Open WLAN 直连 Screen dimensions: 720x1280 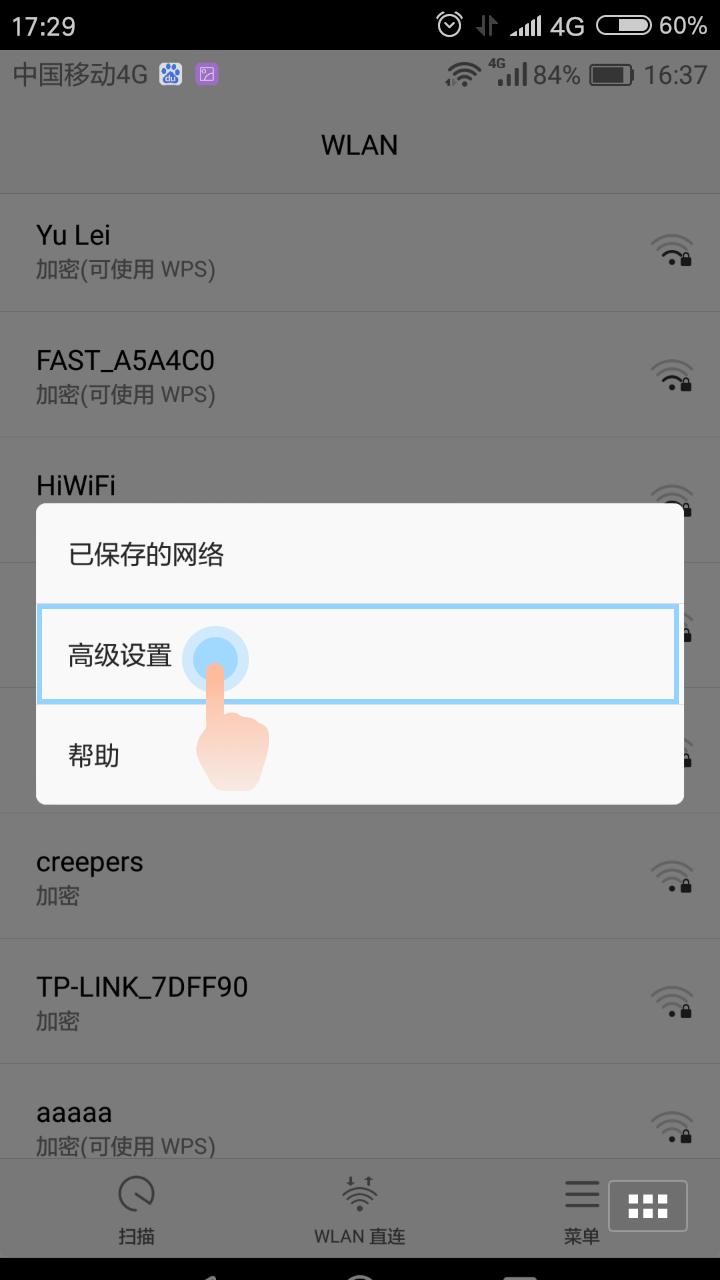pos(360,1210)
